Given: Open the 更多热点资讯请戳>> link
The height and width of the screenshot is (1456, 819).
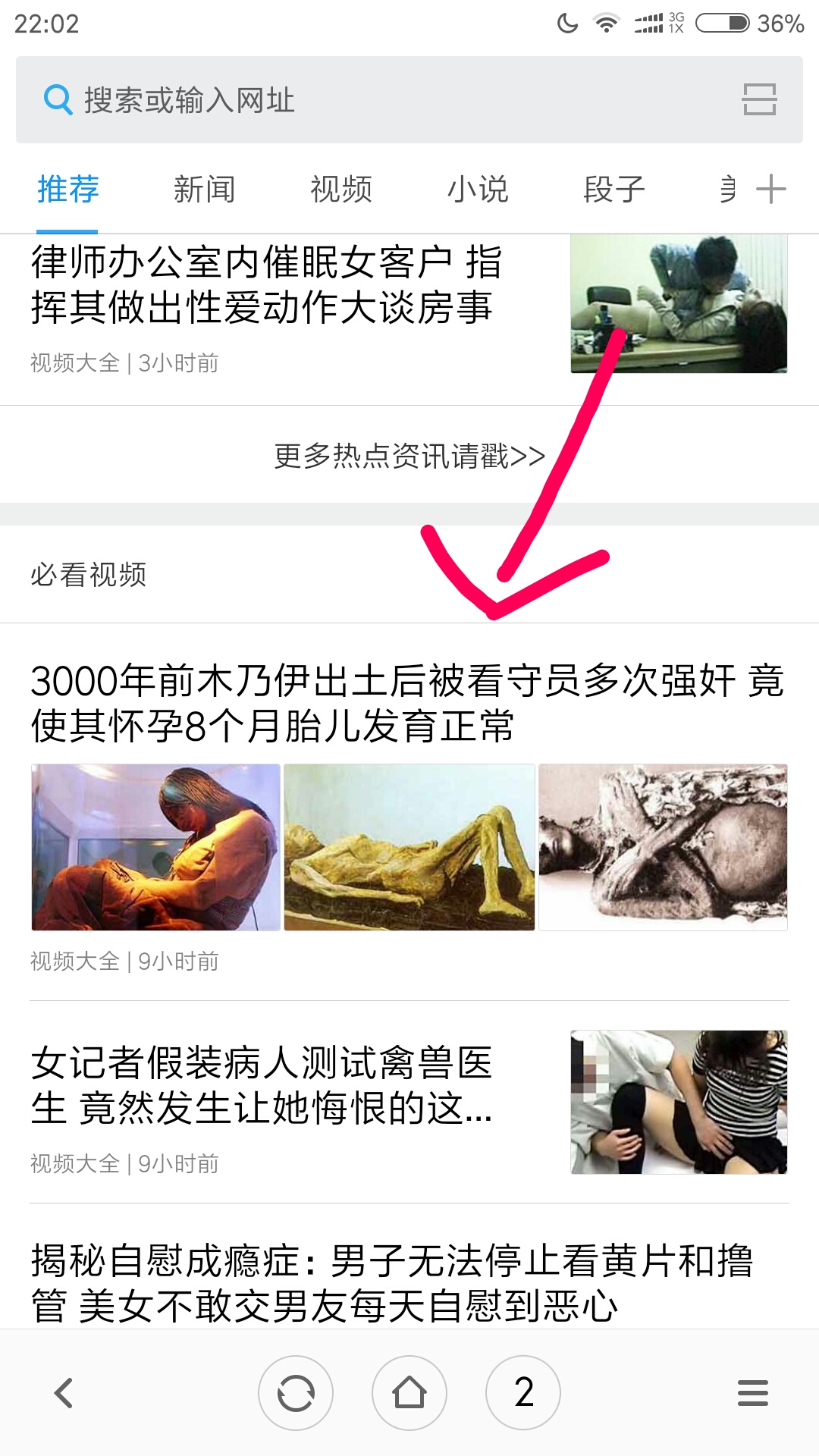Looking at the screenshot, I should pos(409,456).
